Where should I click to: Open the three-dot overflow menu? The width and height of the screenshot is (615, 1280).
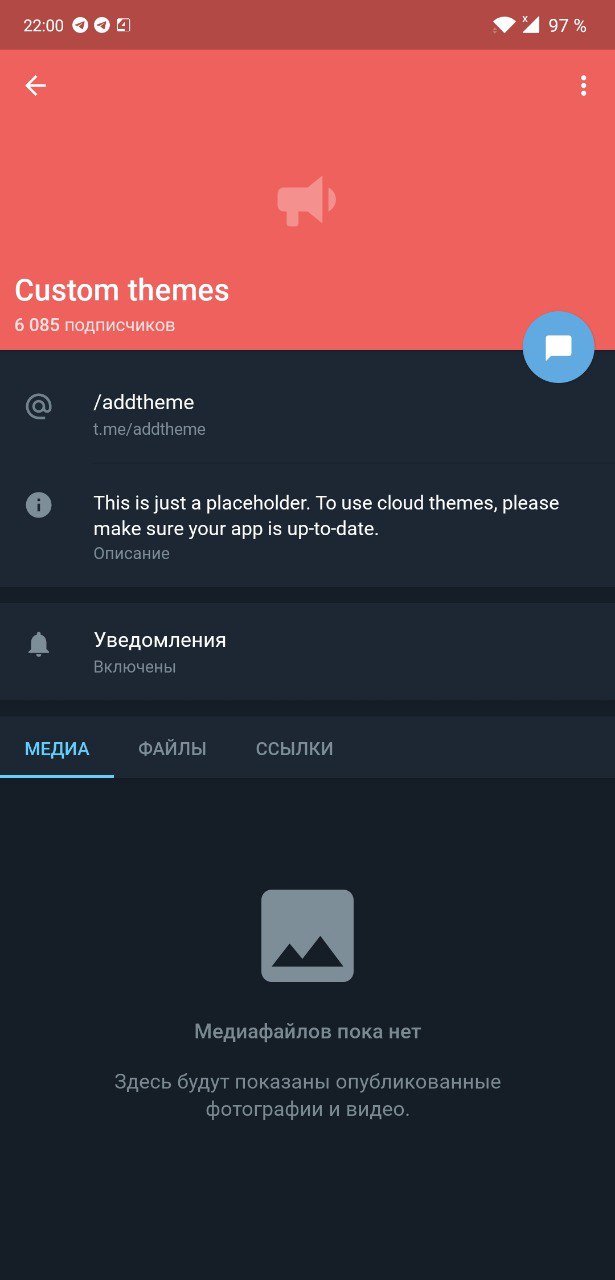pyautogui.click(x=583, y=86)
